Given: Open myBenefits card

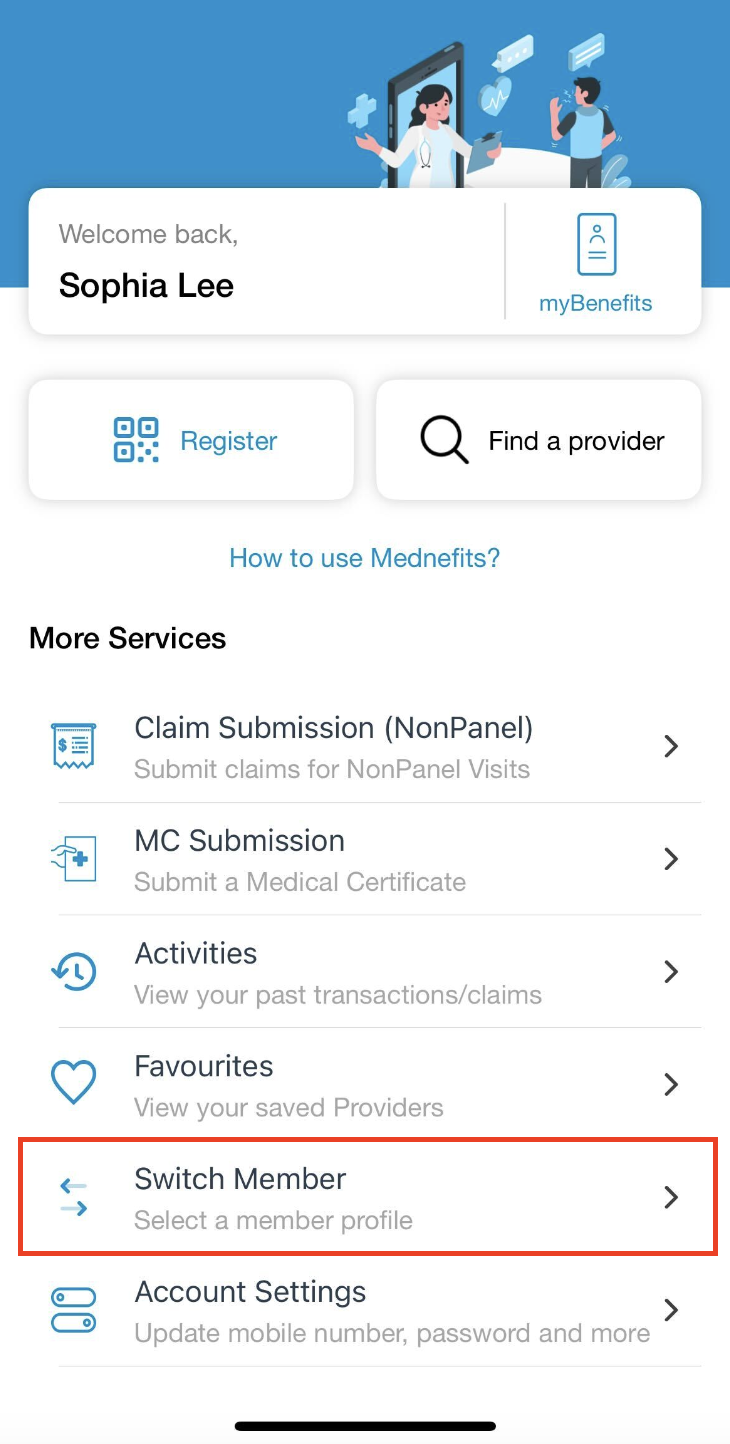Looking at the screenshot, I should click(596, 263).
